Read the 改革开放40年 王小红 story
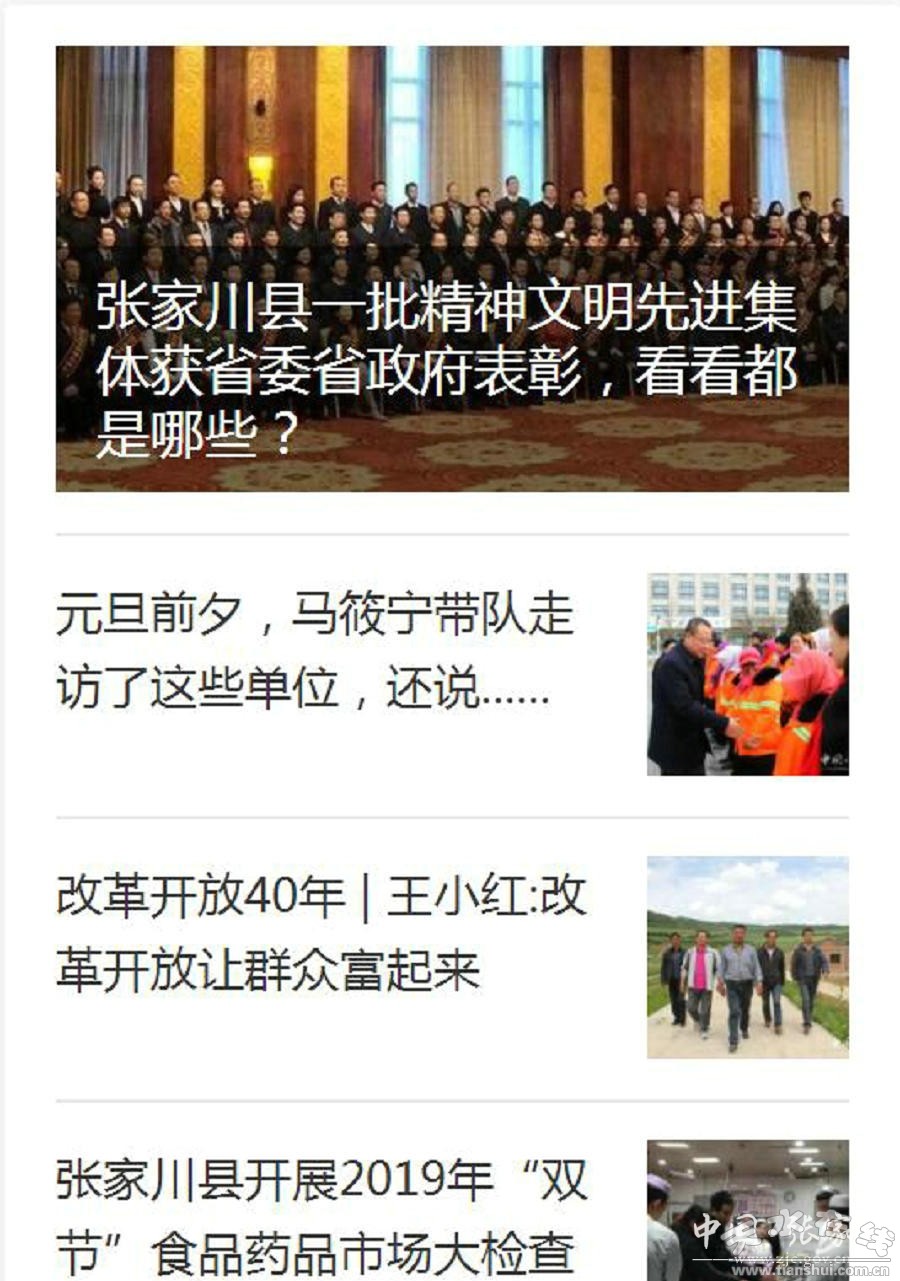Viewport: 900px width, 1281px height. [320, 934]
